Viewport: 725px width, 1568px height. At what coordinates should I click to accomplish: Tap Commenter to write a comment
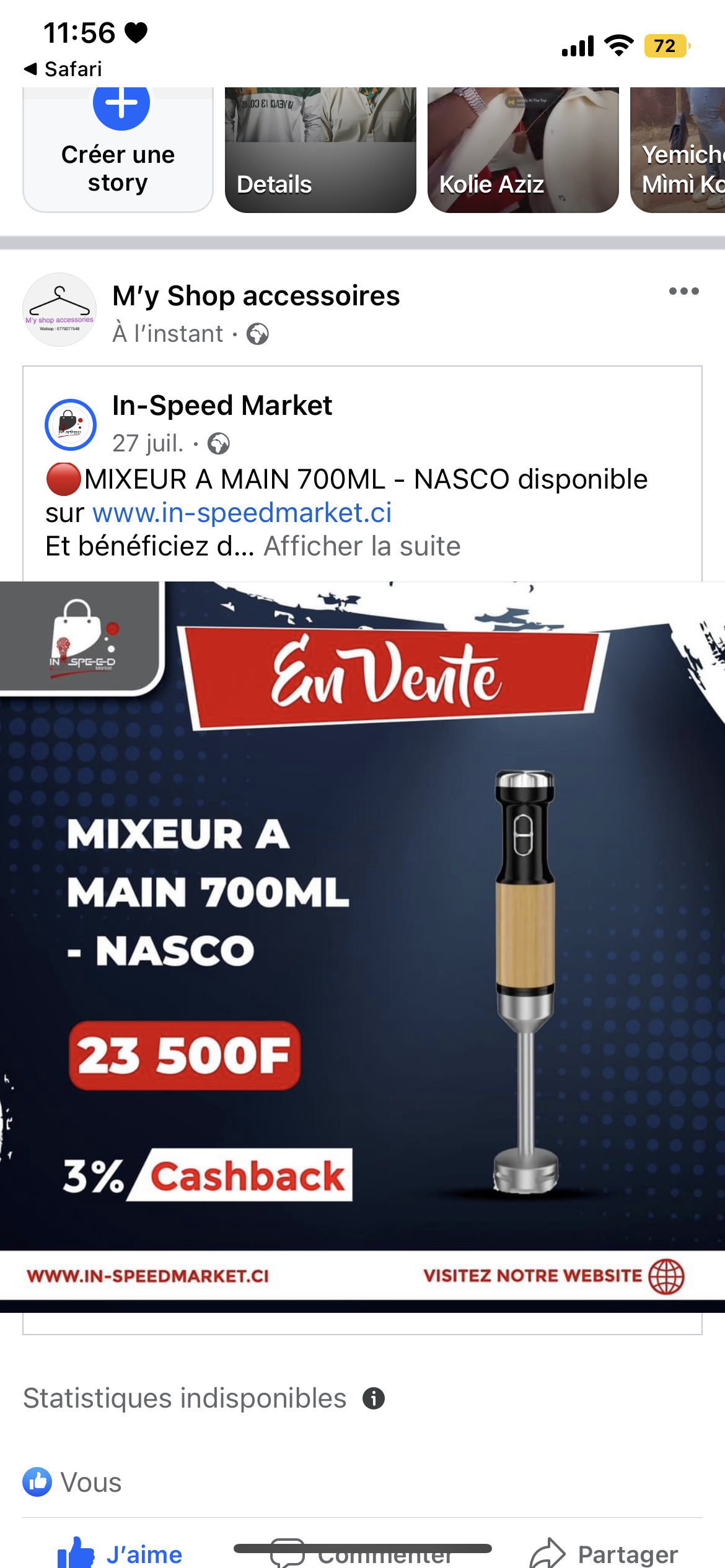(x=362, y=1553)
